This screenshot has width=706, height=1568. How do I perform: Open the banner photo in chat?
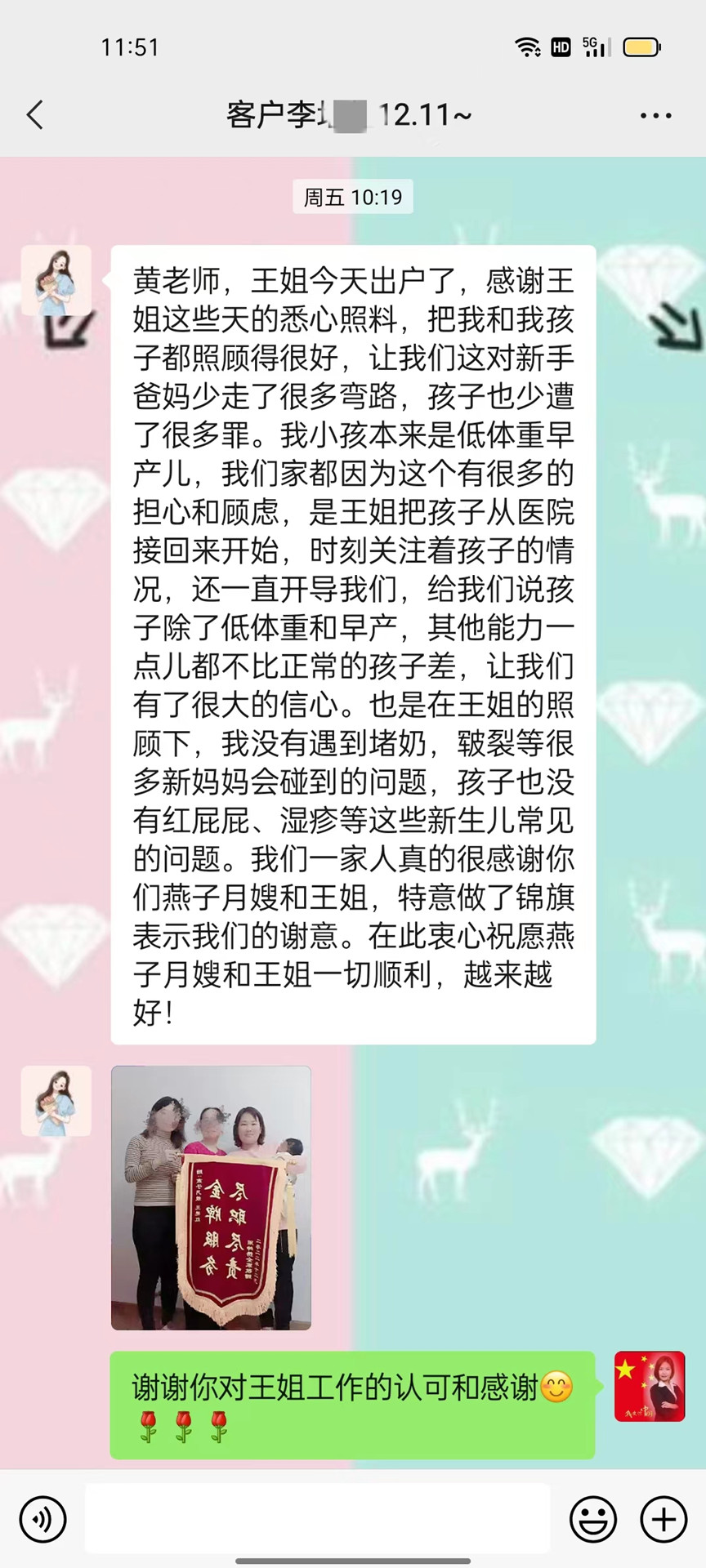tap(211, 1197)
